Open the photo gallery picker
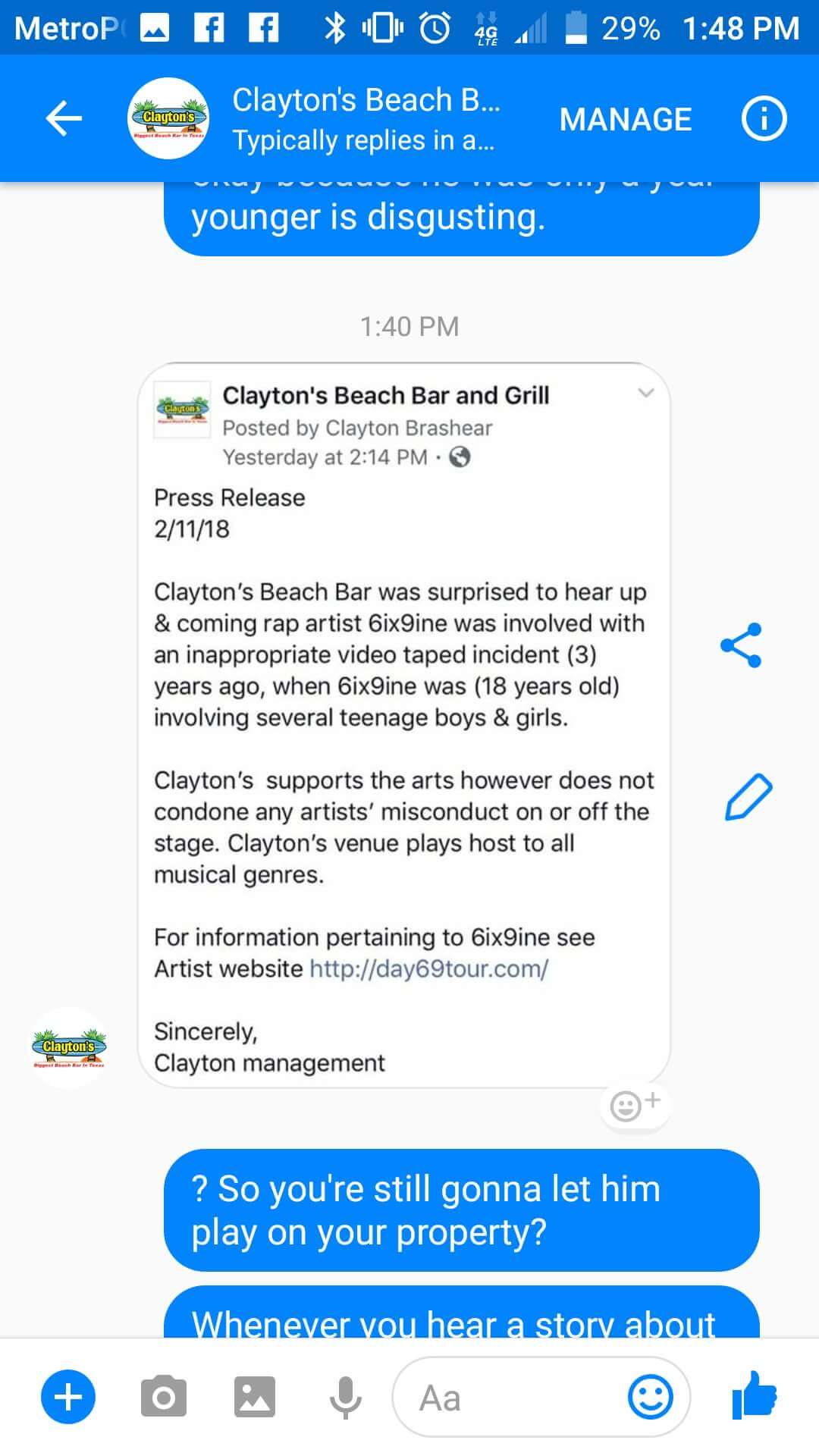This screenshot has width=819, height=1456. pos(255,1397)
